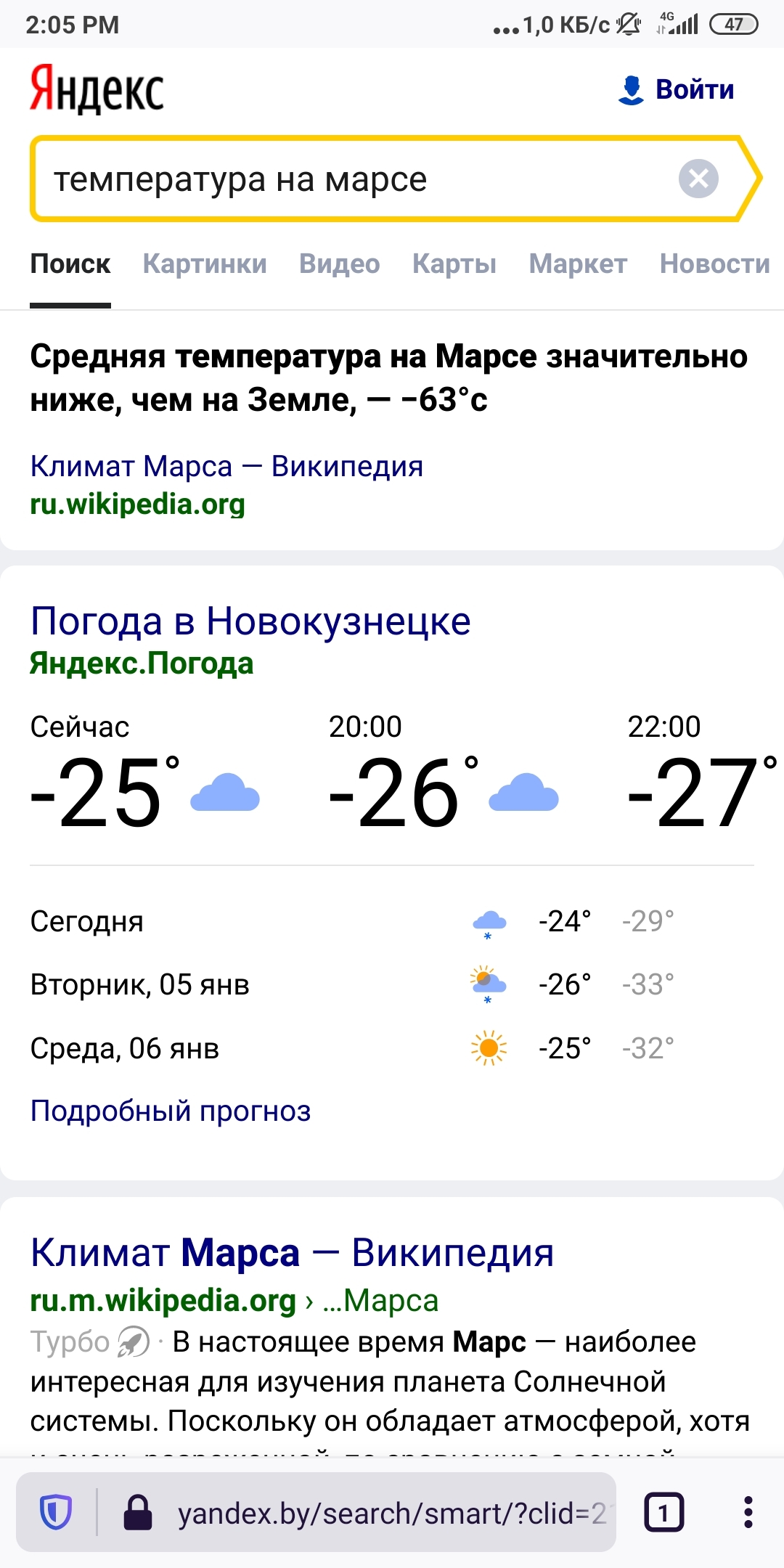Open the browser tabs counter
The width and height of the screenshot is (784, 1568).
(663, 1513)
